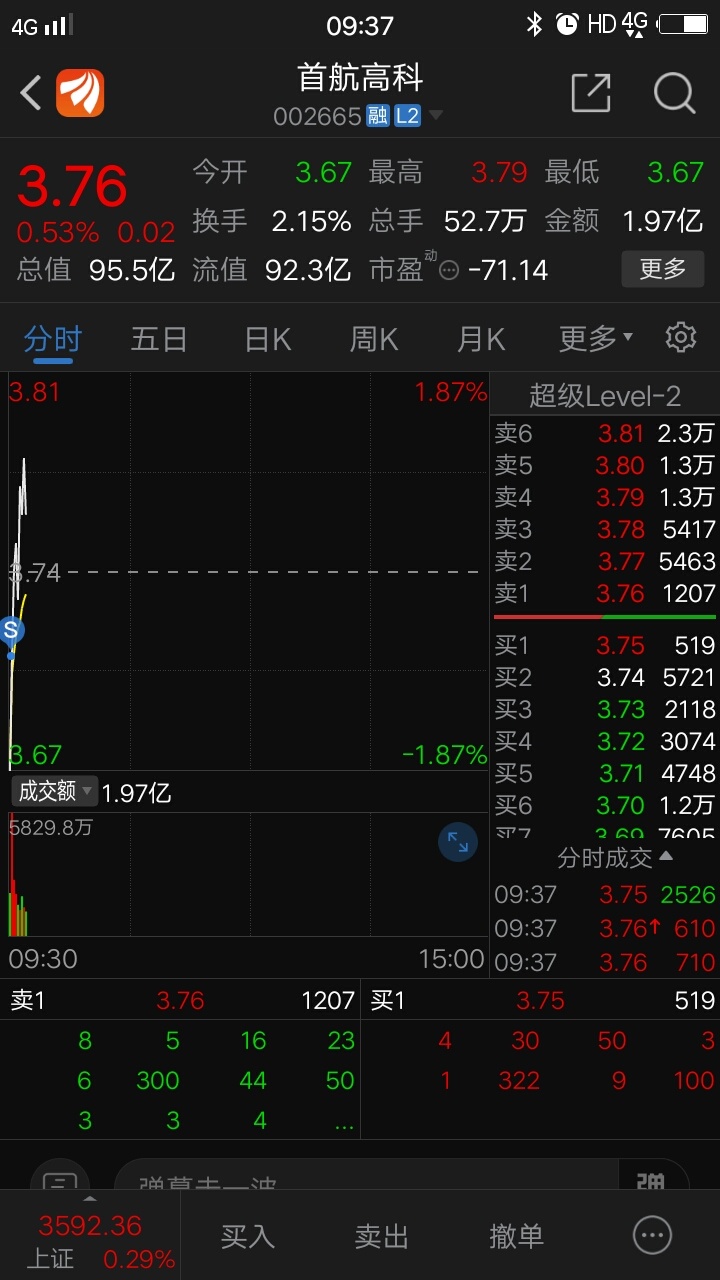This screenshot has height=1280, width=720.
Task: Open 撤单 to cancel an order
Action: point(516,1236)
